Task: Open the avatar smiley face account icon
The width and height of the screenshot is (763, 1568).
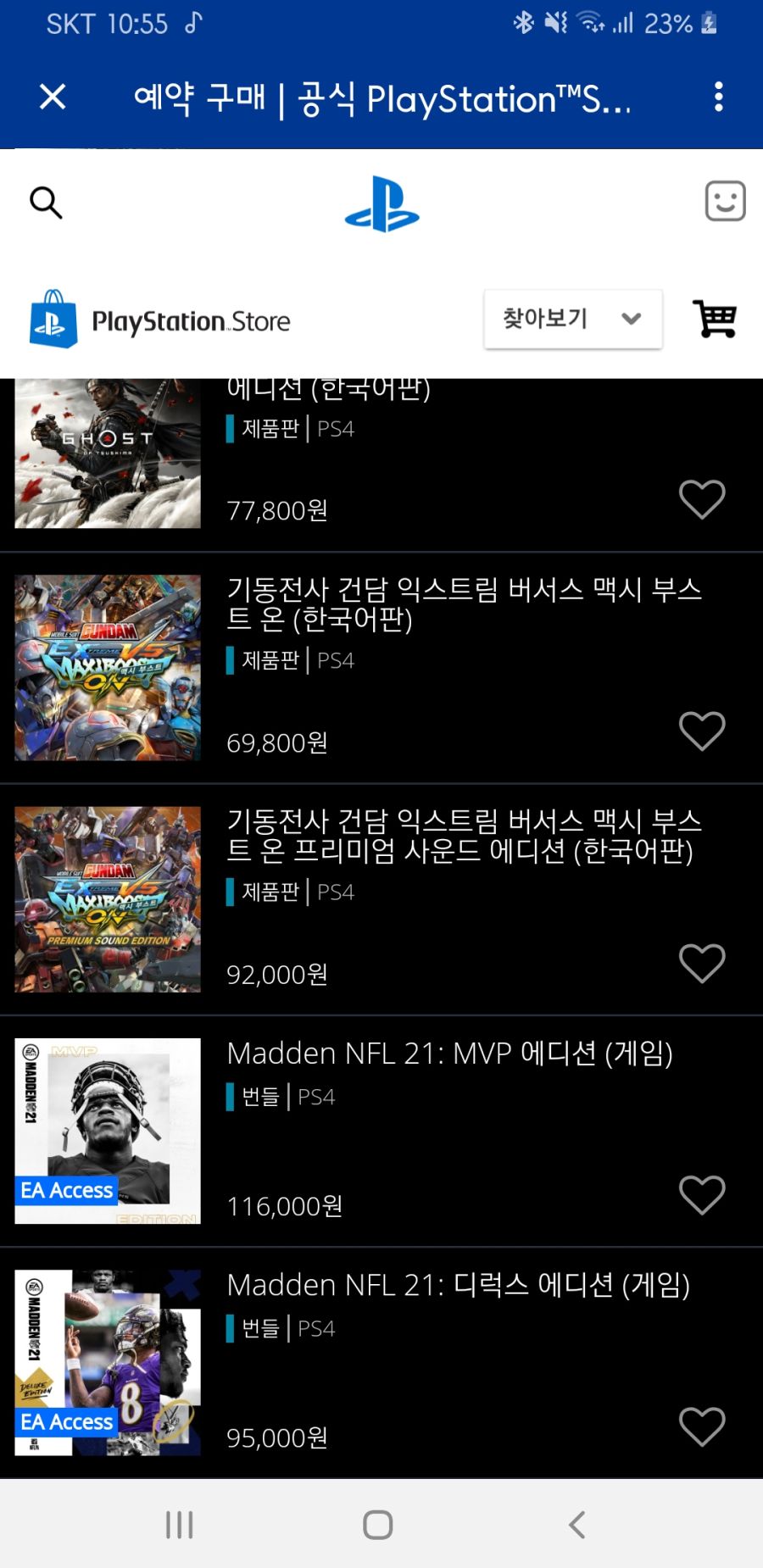Action: click(x=725, y=202)
